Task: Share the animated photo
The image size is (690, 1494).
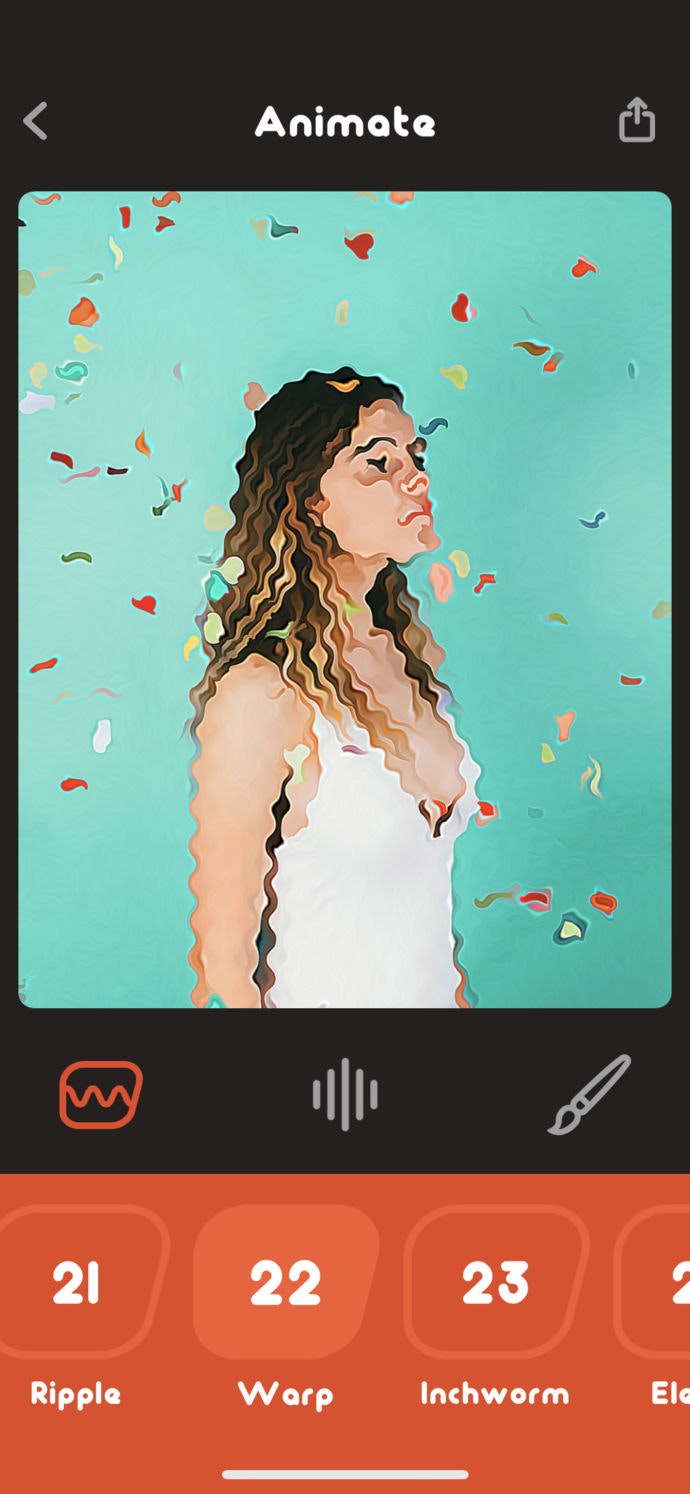Action: [636, 121]
